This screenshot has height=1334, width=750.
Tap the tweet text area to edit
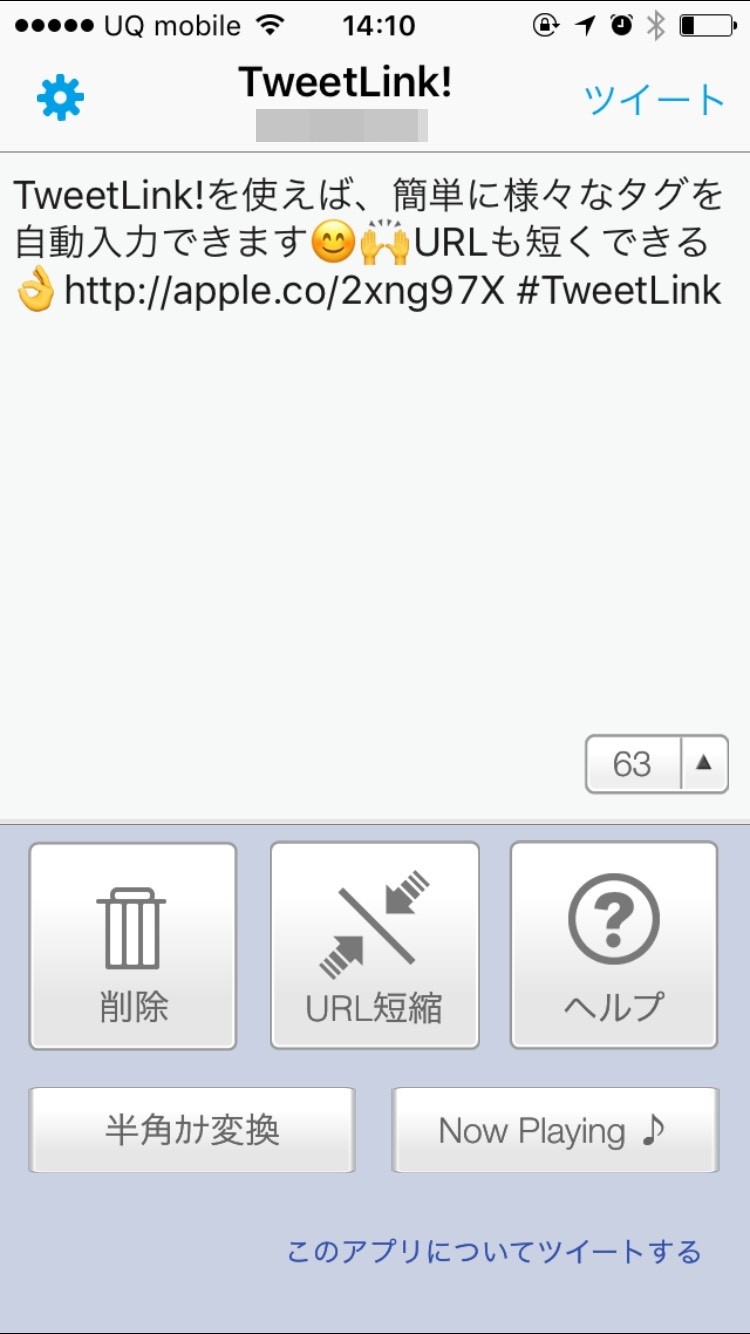(375, 485)
